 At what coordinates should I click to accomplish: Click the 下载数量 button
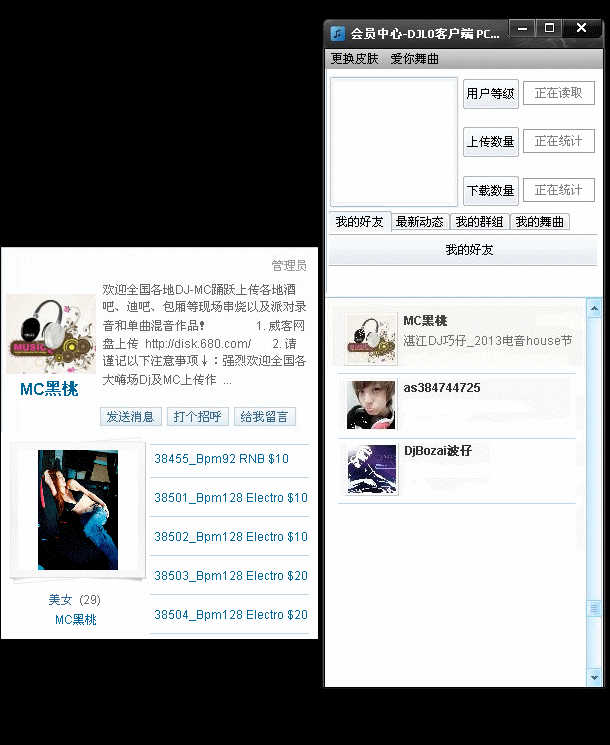pyautogui.click(x=490, y=190)
